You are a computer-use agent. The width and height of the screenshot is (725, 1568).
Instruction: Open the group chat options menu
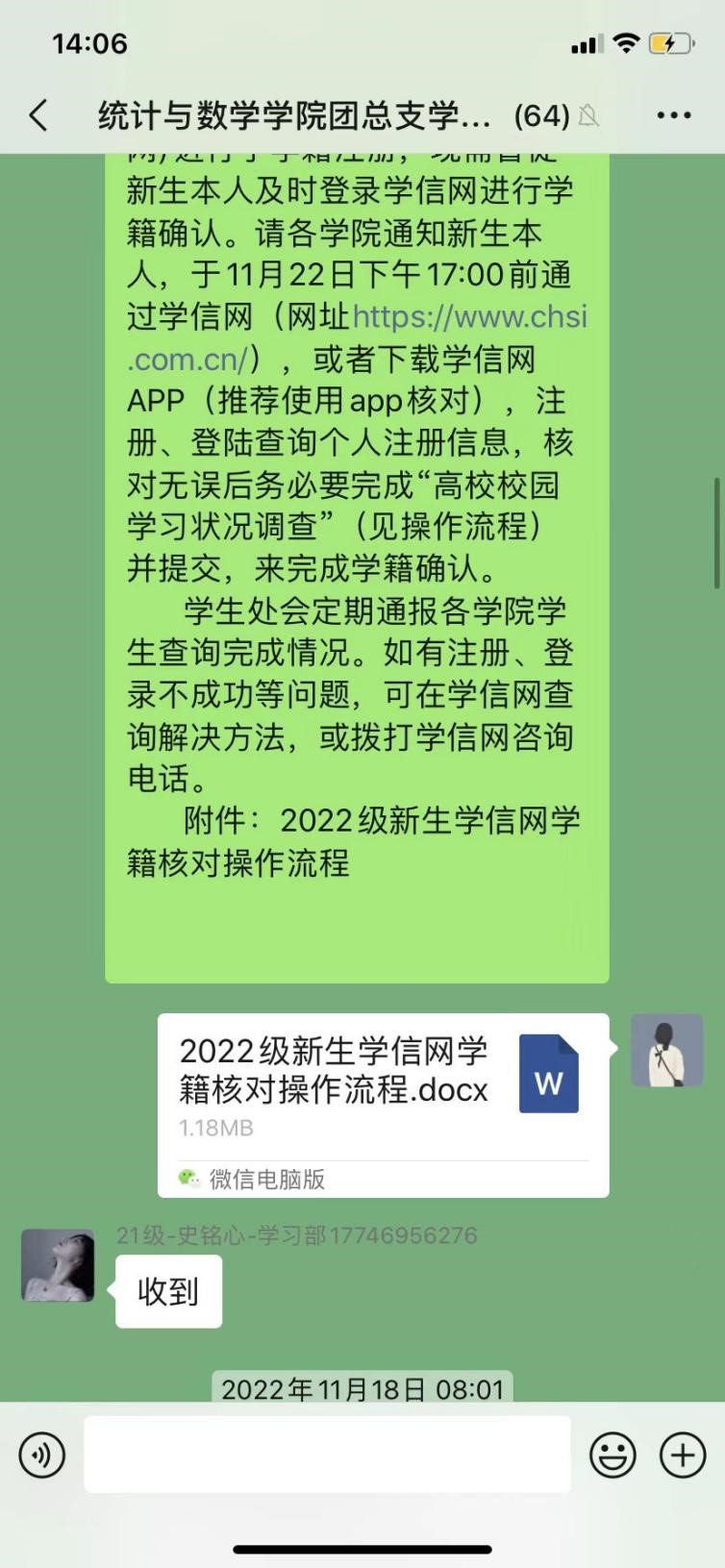click(673, 116)
